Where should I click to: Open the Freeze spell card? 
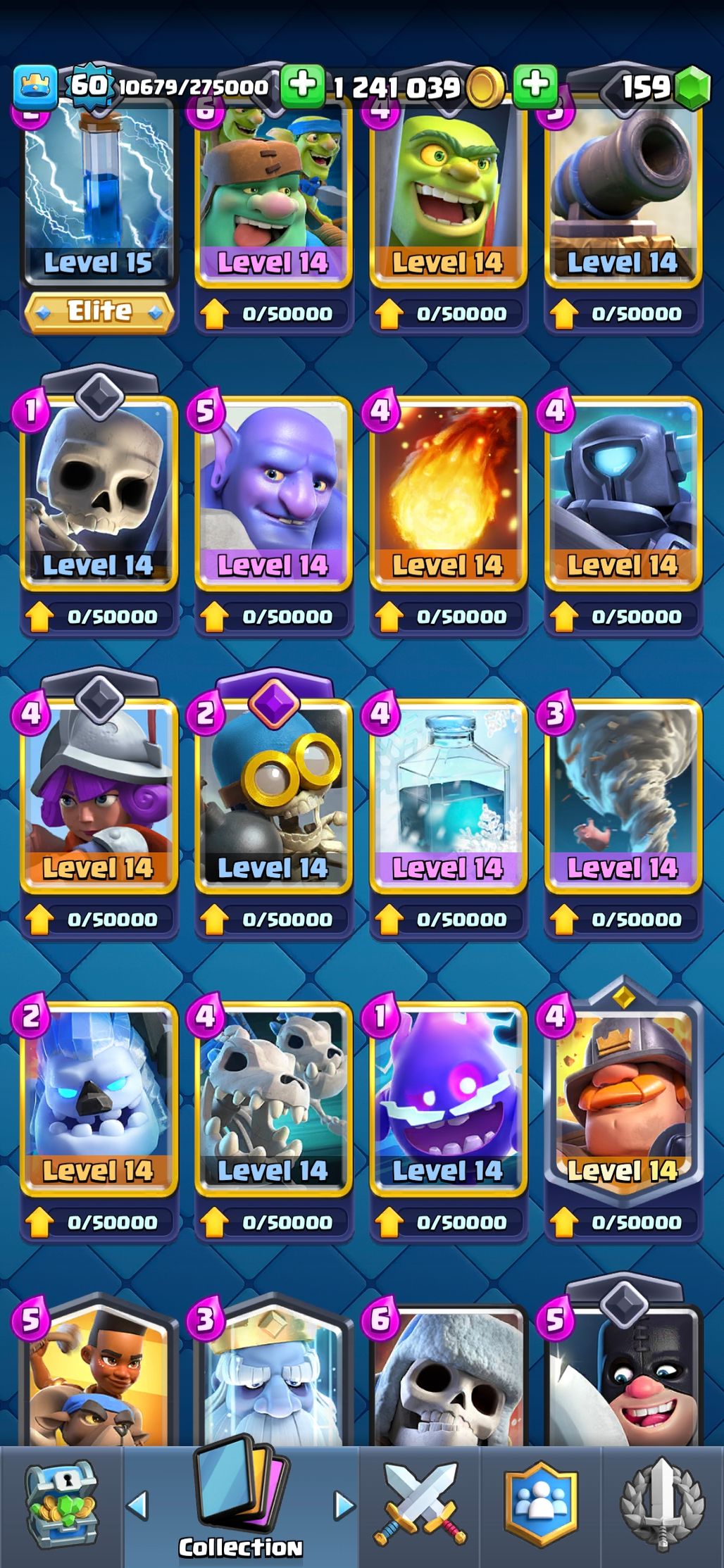pos(448,796)
